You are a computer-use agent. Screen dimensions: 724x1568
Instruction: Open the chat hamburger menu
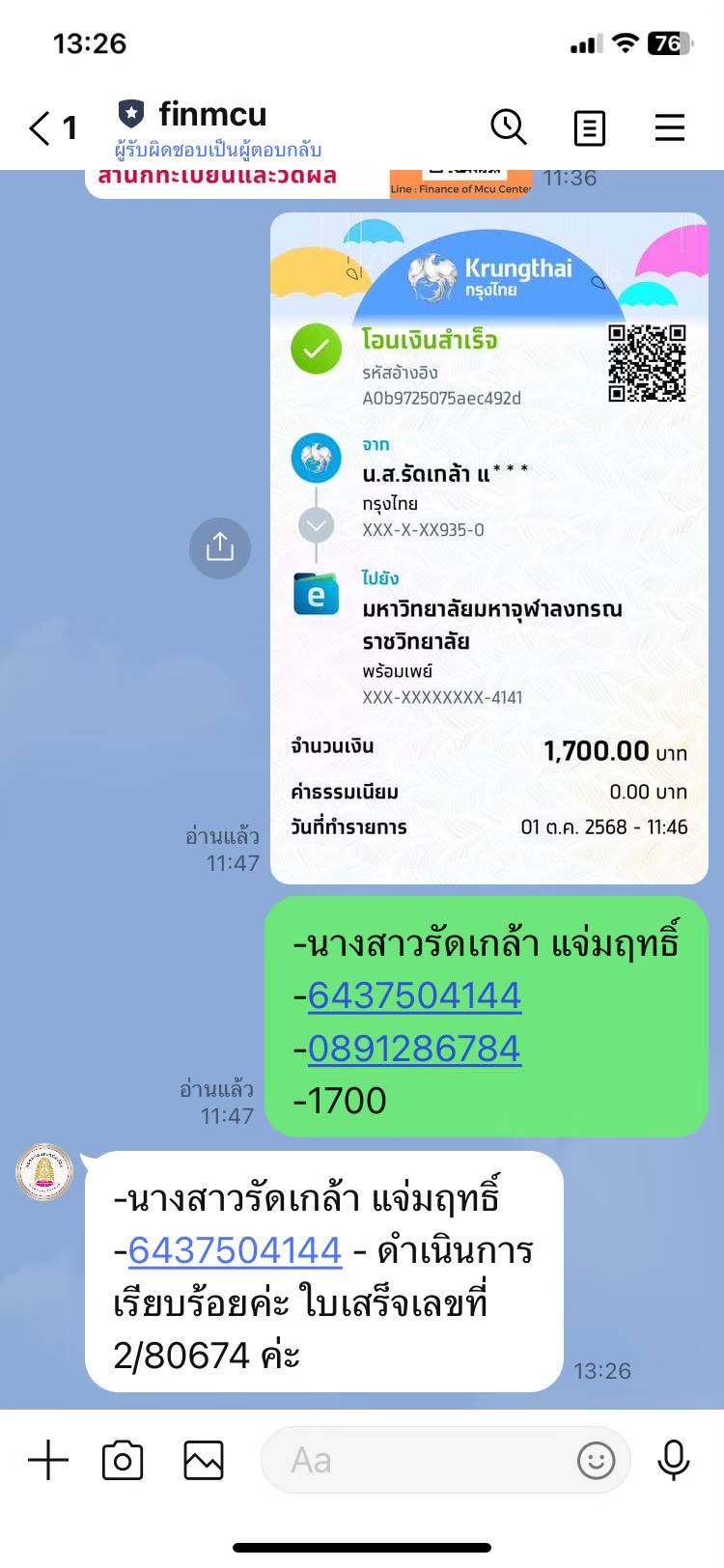coord(669,127)
